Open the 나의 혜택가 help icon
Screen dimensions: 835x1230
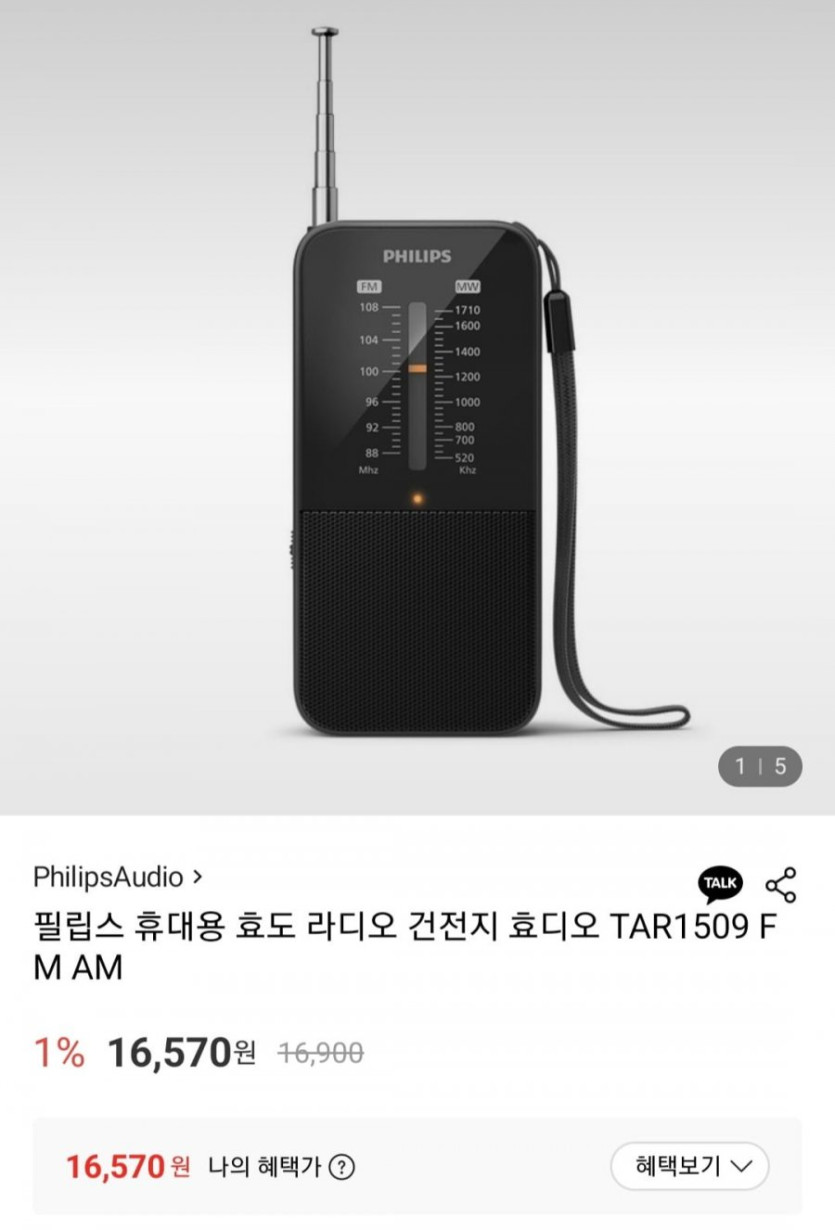pyautogui.click(x=342, y=1167)
